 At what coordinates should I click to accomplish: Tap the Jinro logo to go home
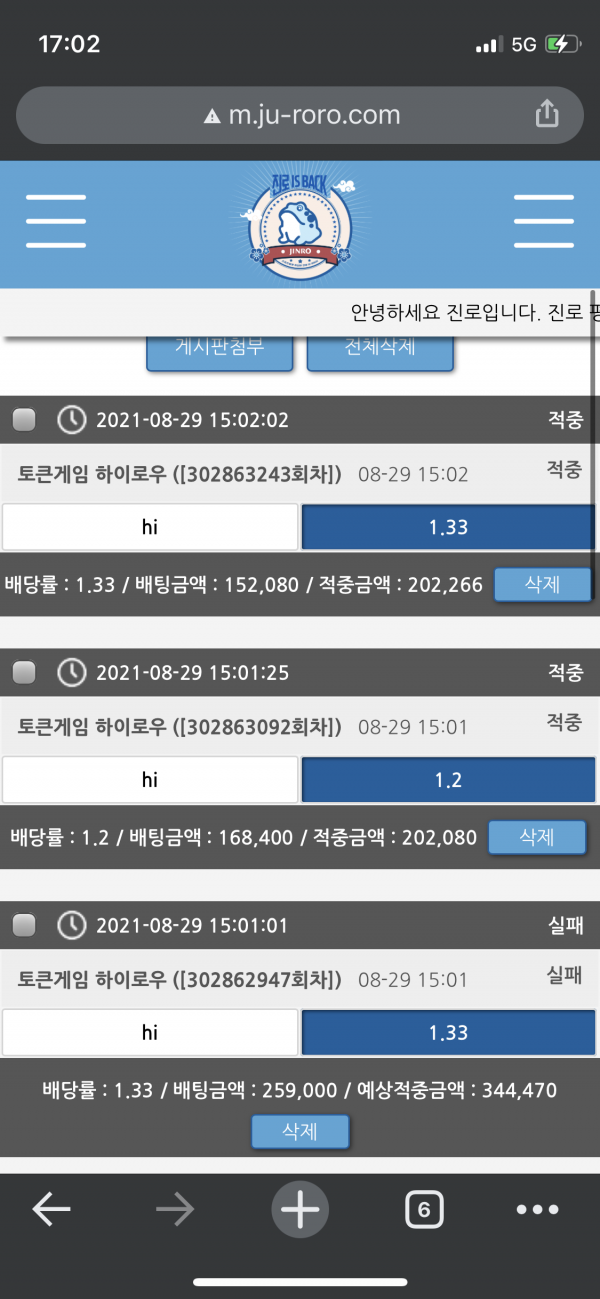click(x=298, y=223)
